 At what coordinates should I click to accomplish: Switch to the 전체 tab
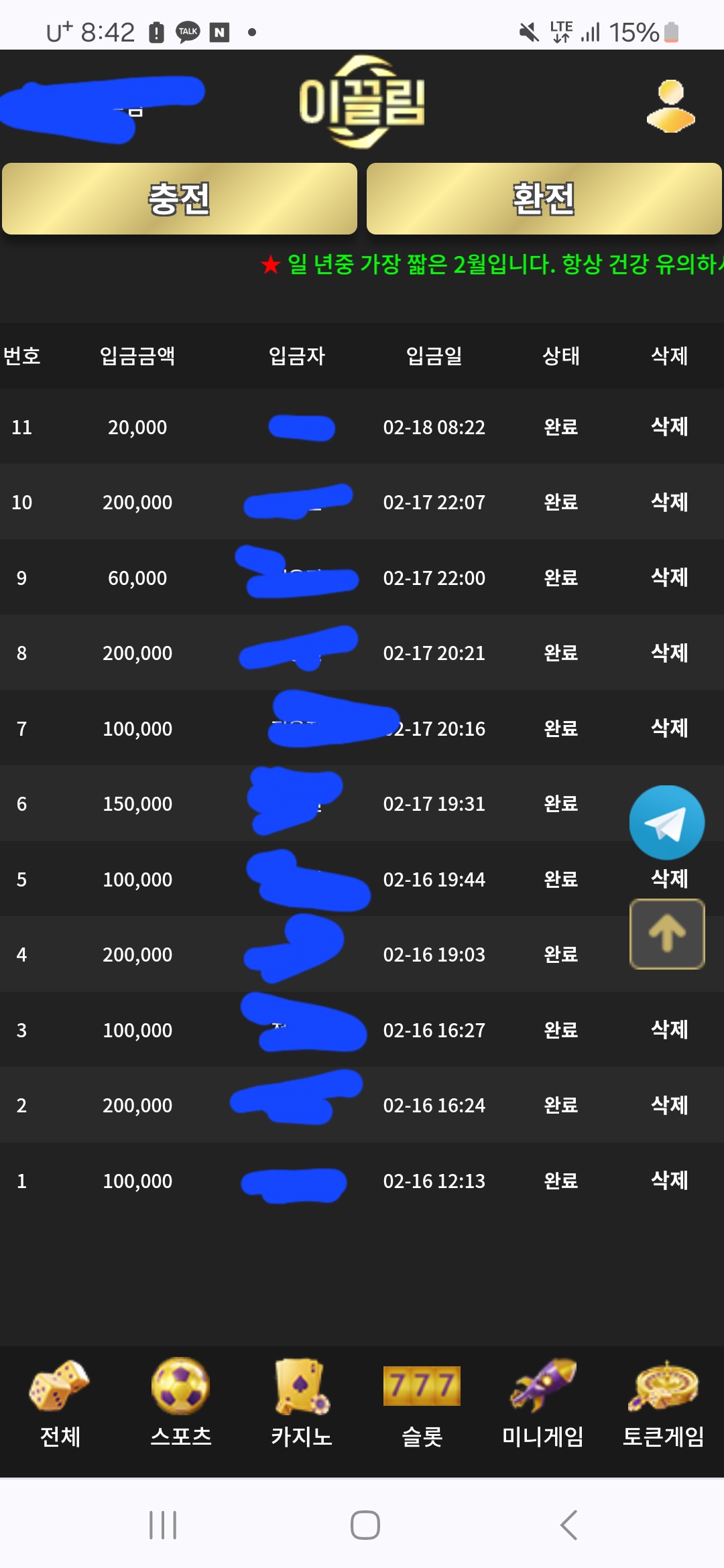click(60, 1404)
